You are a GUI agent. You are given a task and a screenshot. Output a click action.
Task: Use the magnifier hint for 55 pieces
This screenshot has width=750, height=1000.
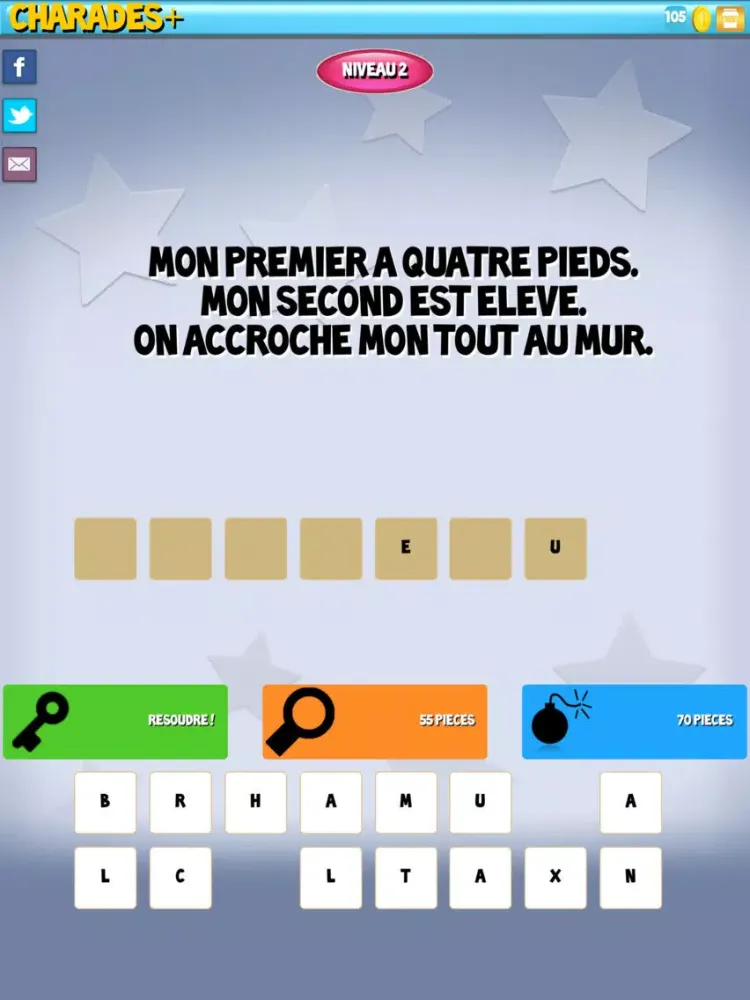374,721
